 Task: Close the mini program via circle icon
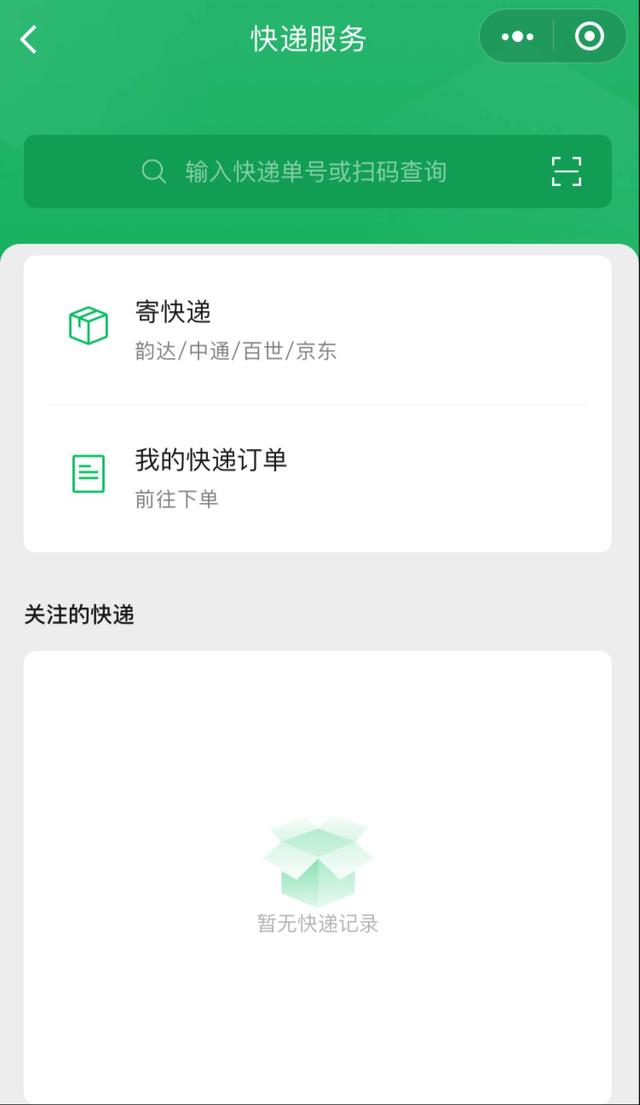click(x=589, y=37)
